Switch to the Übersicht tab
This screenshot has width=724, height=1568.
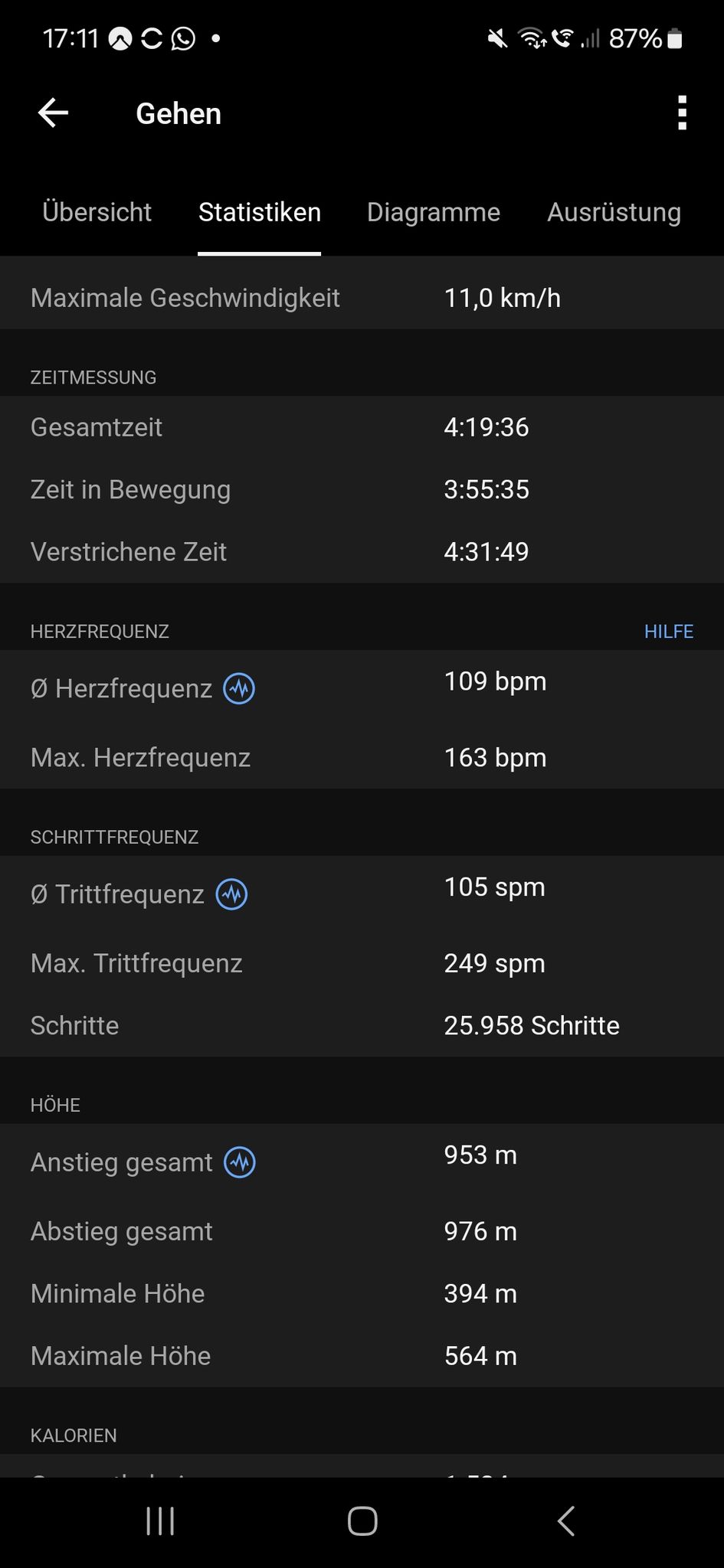pyautogui.click(x=97, y=212)
